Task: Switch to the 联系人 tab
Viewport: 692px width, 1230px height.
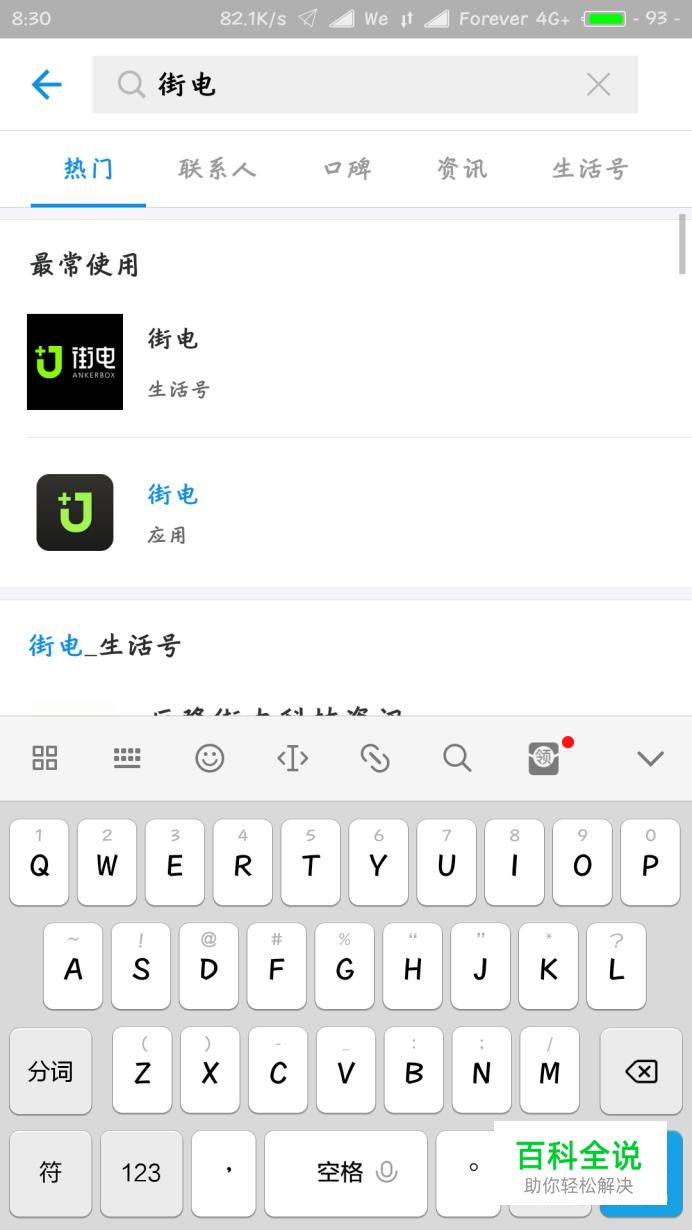Action: [x=217, y=169]
